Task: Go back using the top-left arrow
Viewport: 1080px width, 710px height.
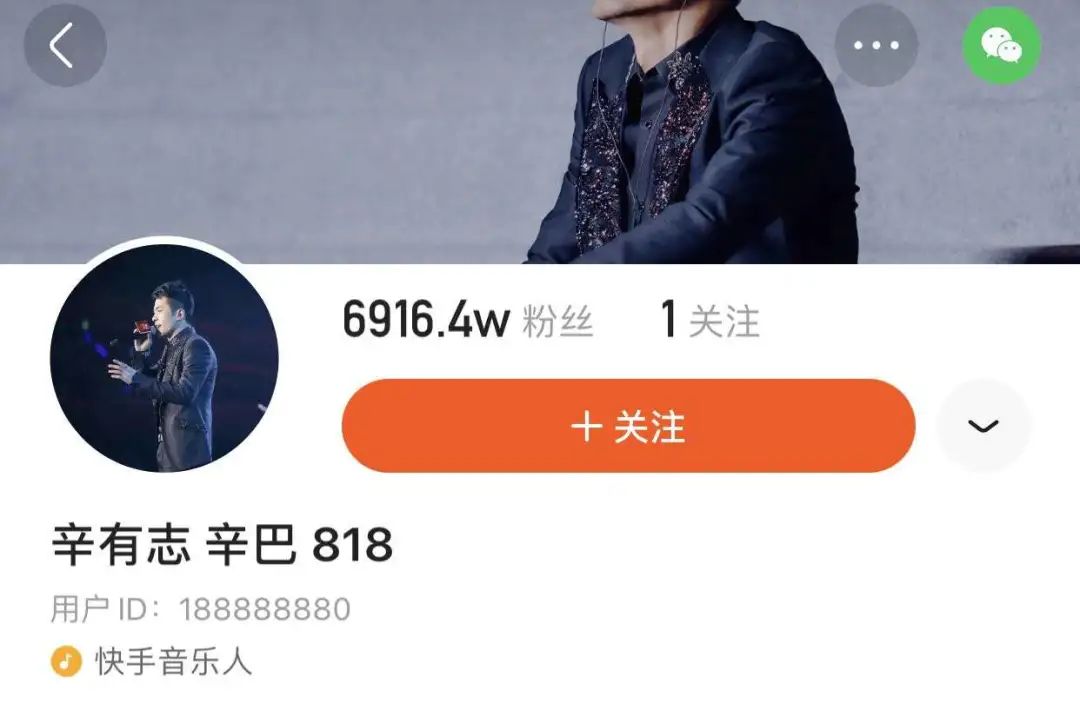Action: click(x=64, y=46)
